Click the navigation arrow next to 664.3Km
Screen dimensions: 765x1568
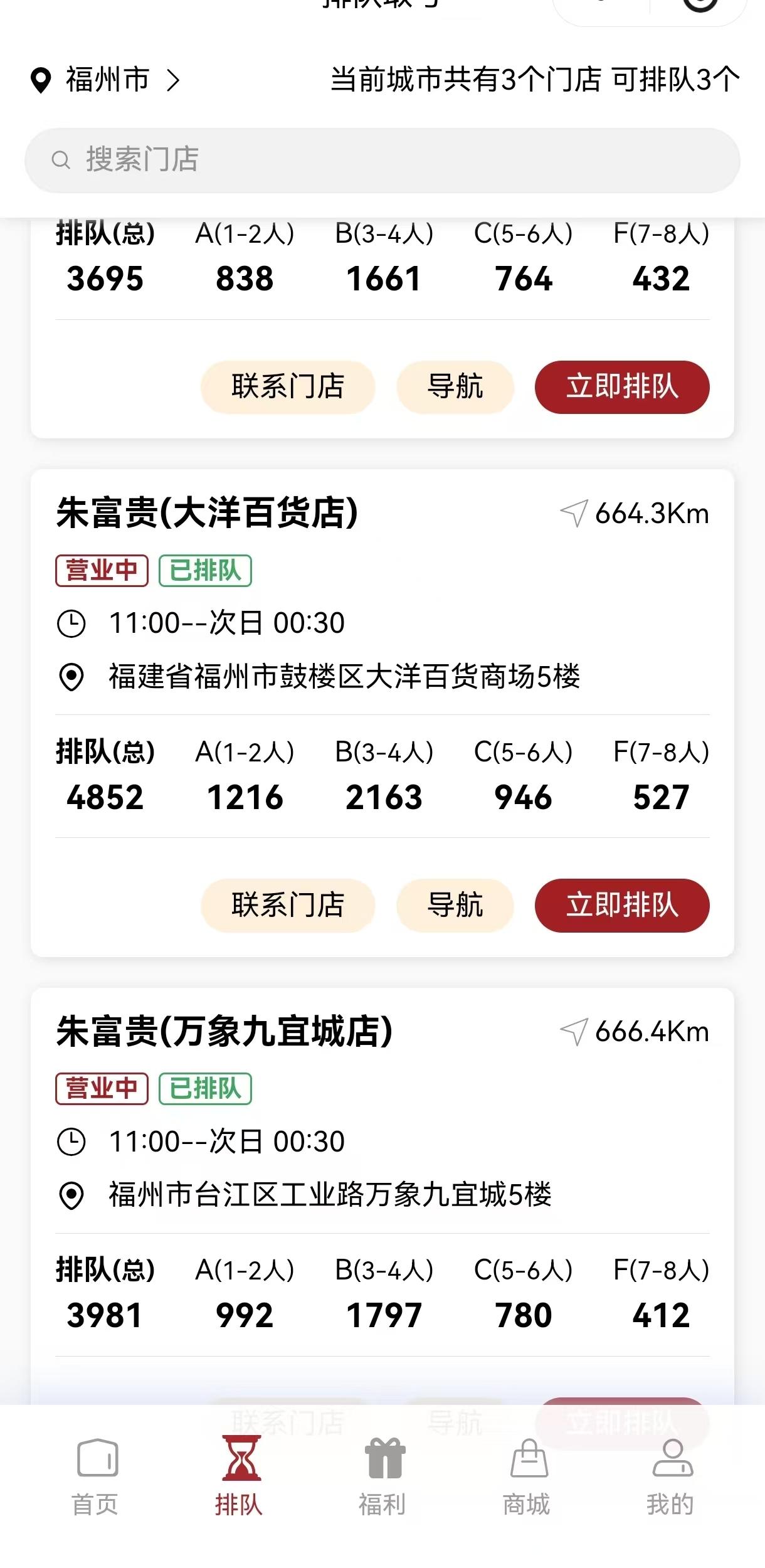575,513
